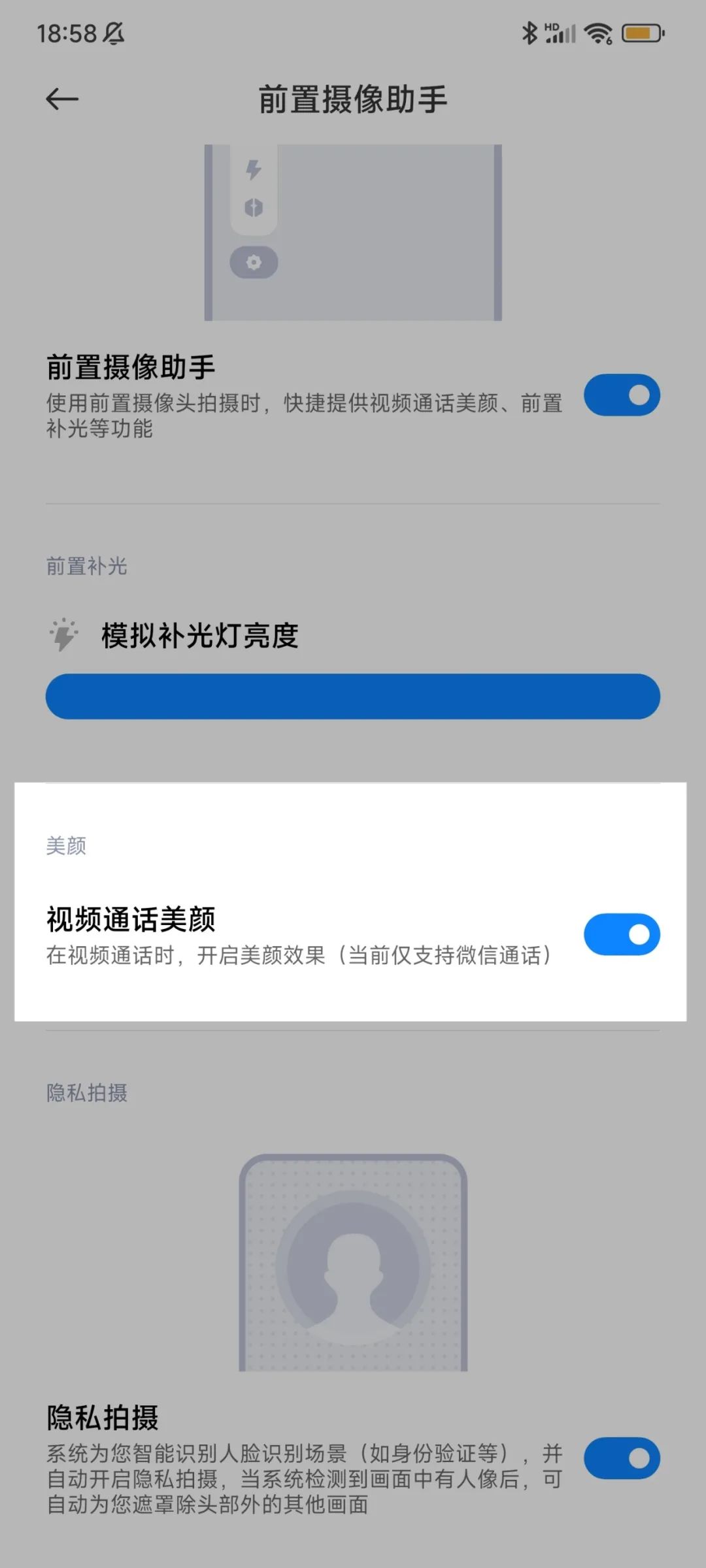Image resolution: width=706 pixels, height=1568 pixels.
Task: Disable the 视频通话美颜 switch
Action: (x=621, y=934)
